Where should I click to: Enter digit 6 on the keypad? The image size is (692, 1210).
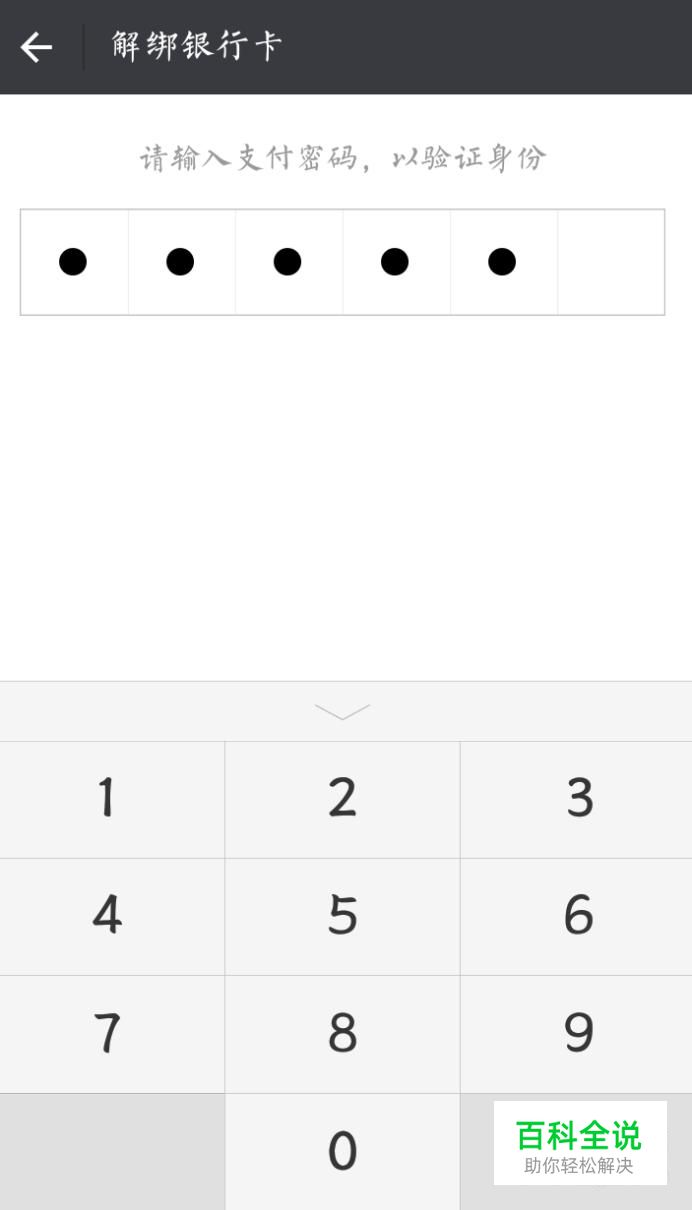(x=577, y=916)
